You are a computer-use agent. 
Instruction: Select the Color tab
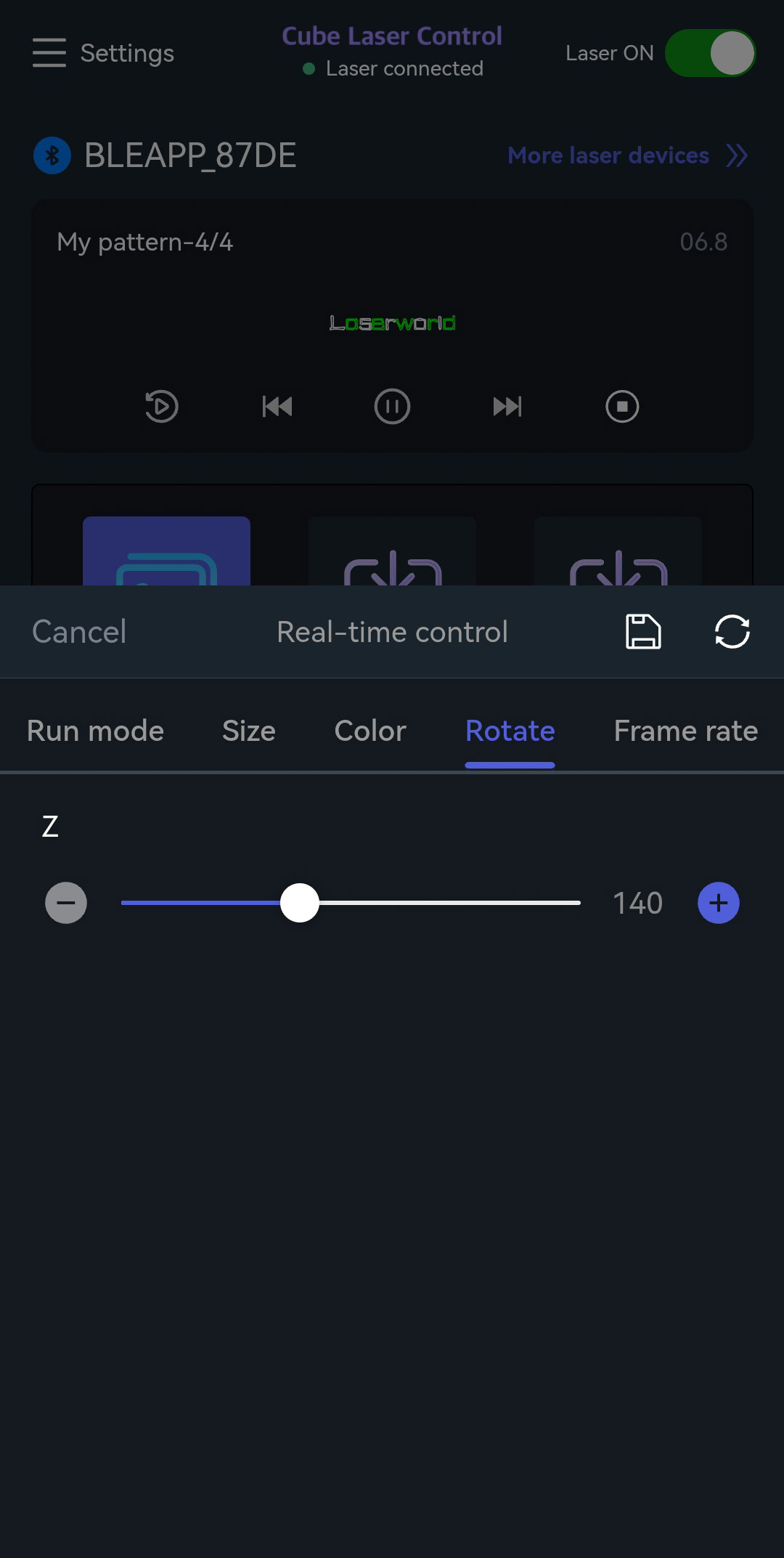tap(370, 731)
